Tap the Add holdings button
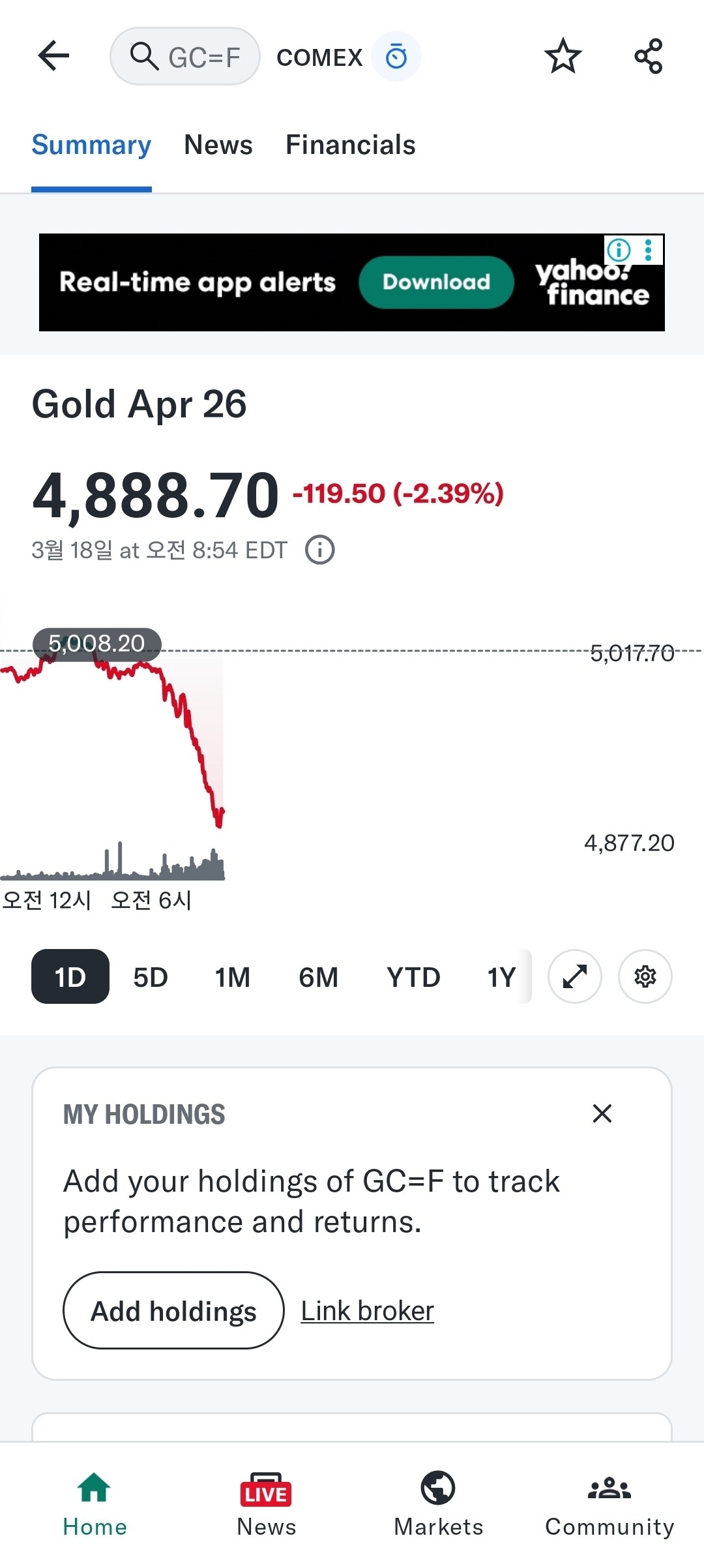 coord(173,1310)
